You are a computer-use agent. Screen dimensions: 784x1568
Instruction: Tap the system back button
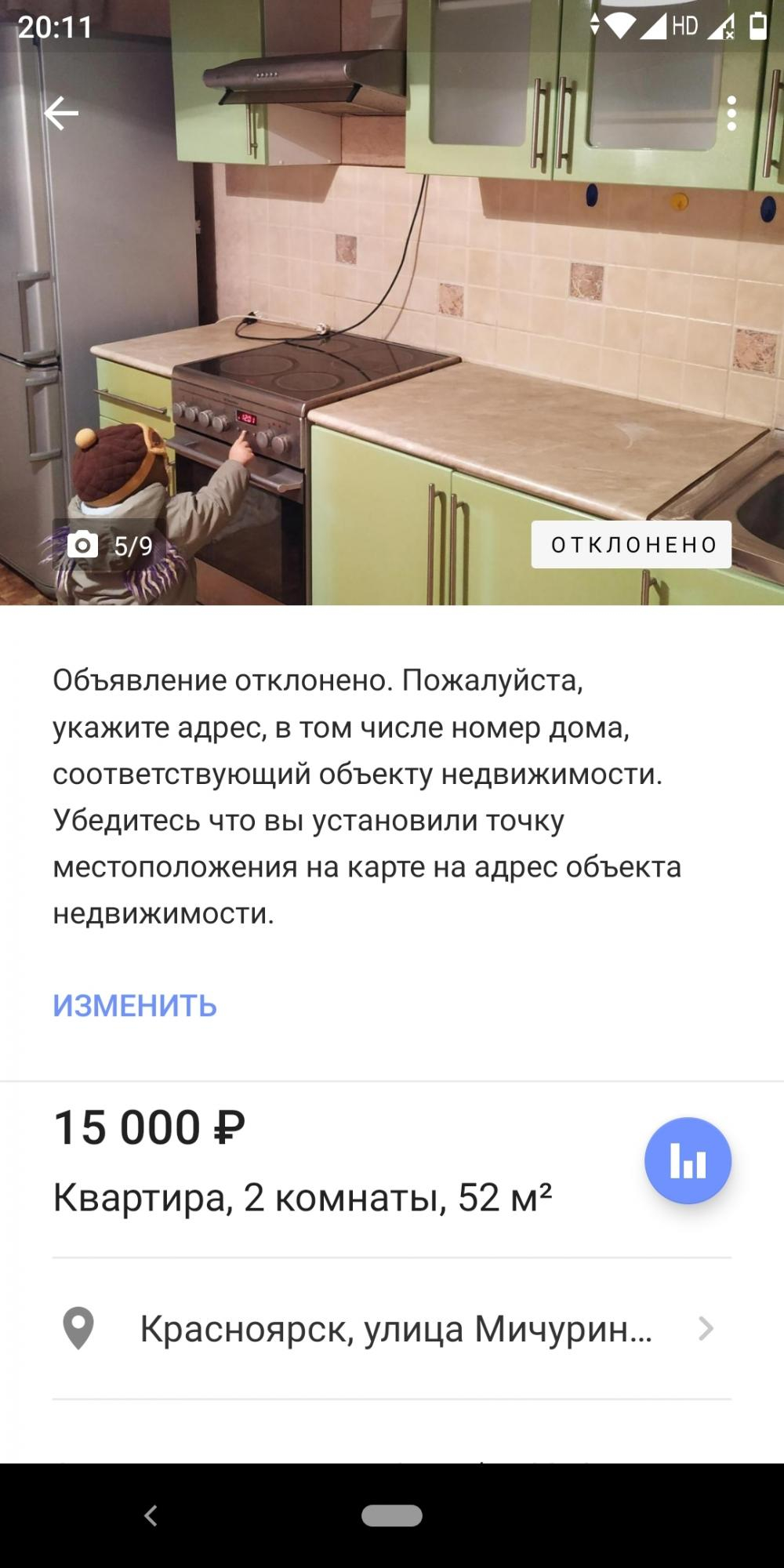click(x=151, y=1515)
